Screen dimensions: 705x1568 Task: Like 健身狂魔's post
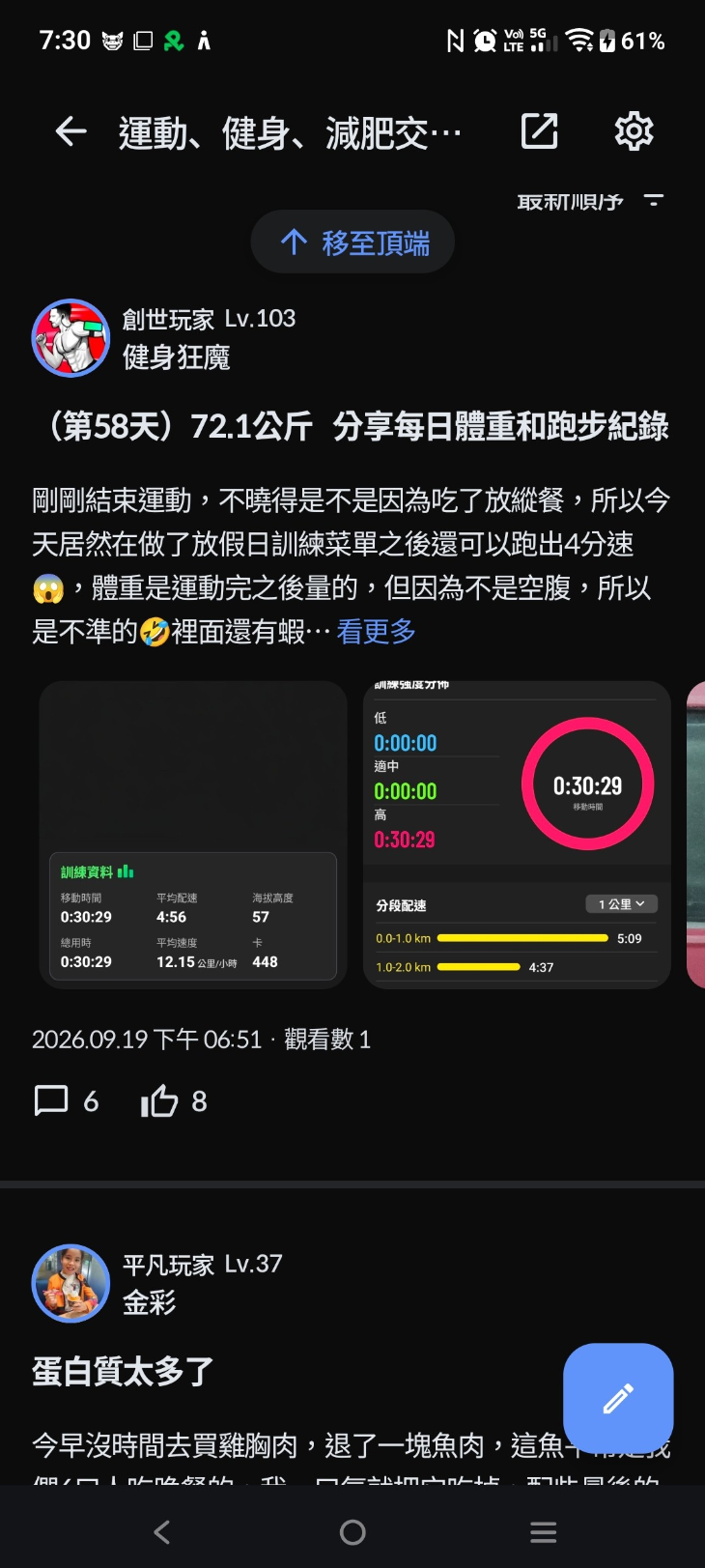point(174,1100)
